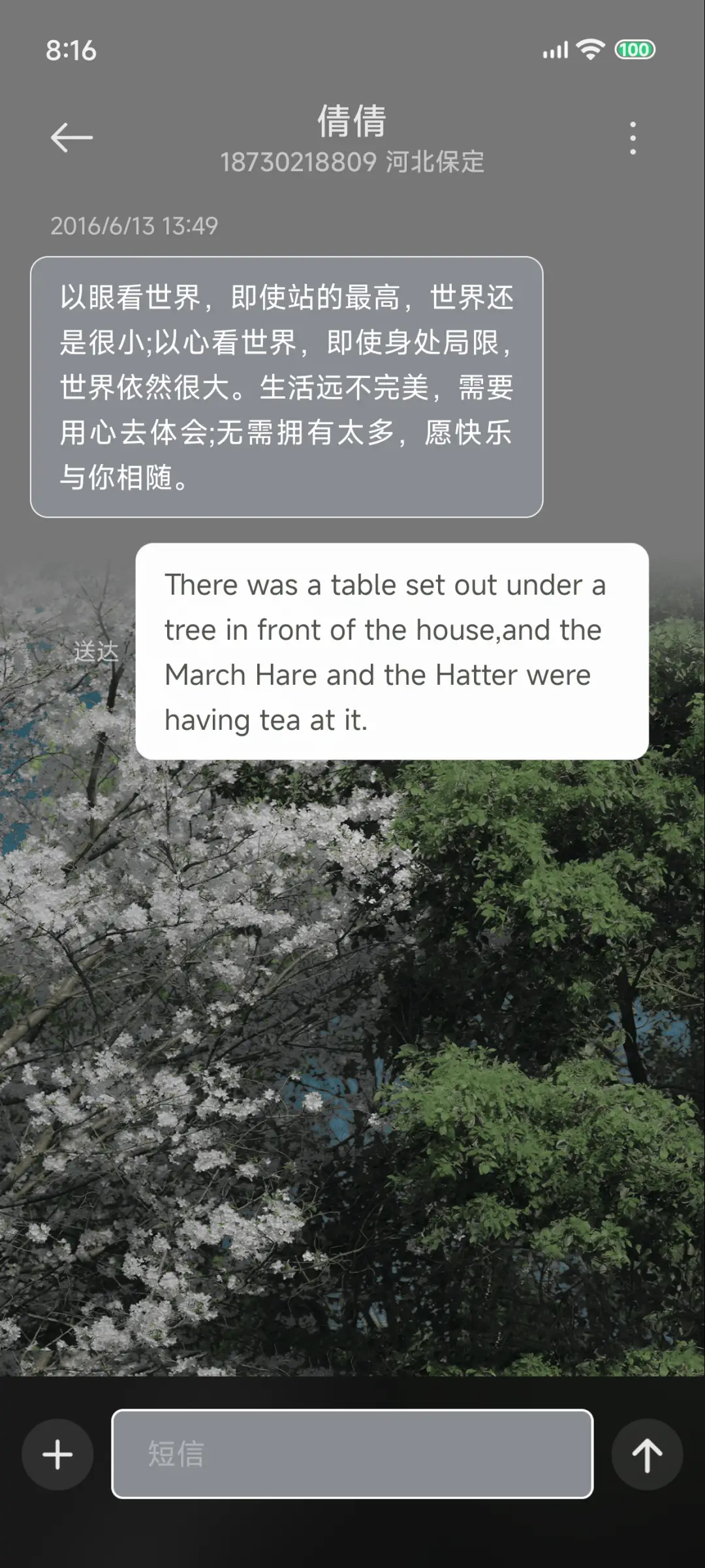Tap the Wi-Fi status icon

[x=589, y=49]
